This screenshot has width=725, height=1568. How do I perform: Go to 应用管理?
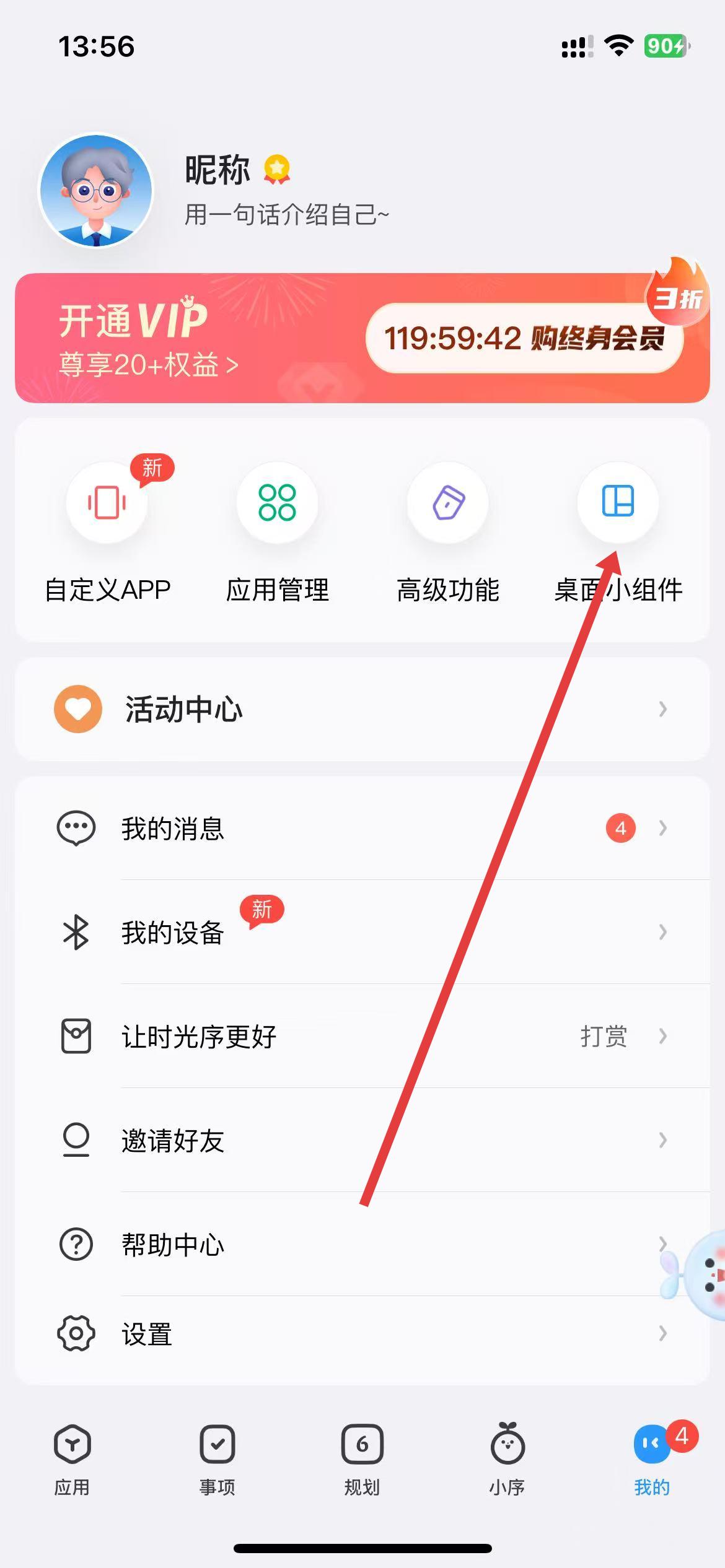coord(277,503)
